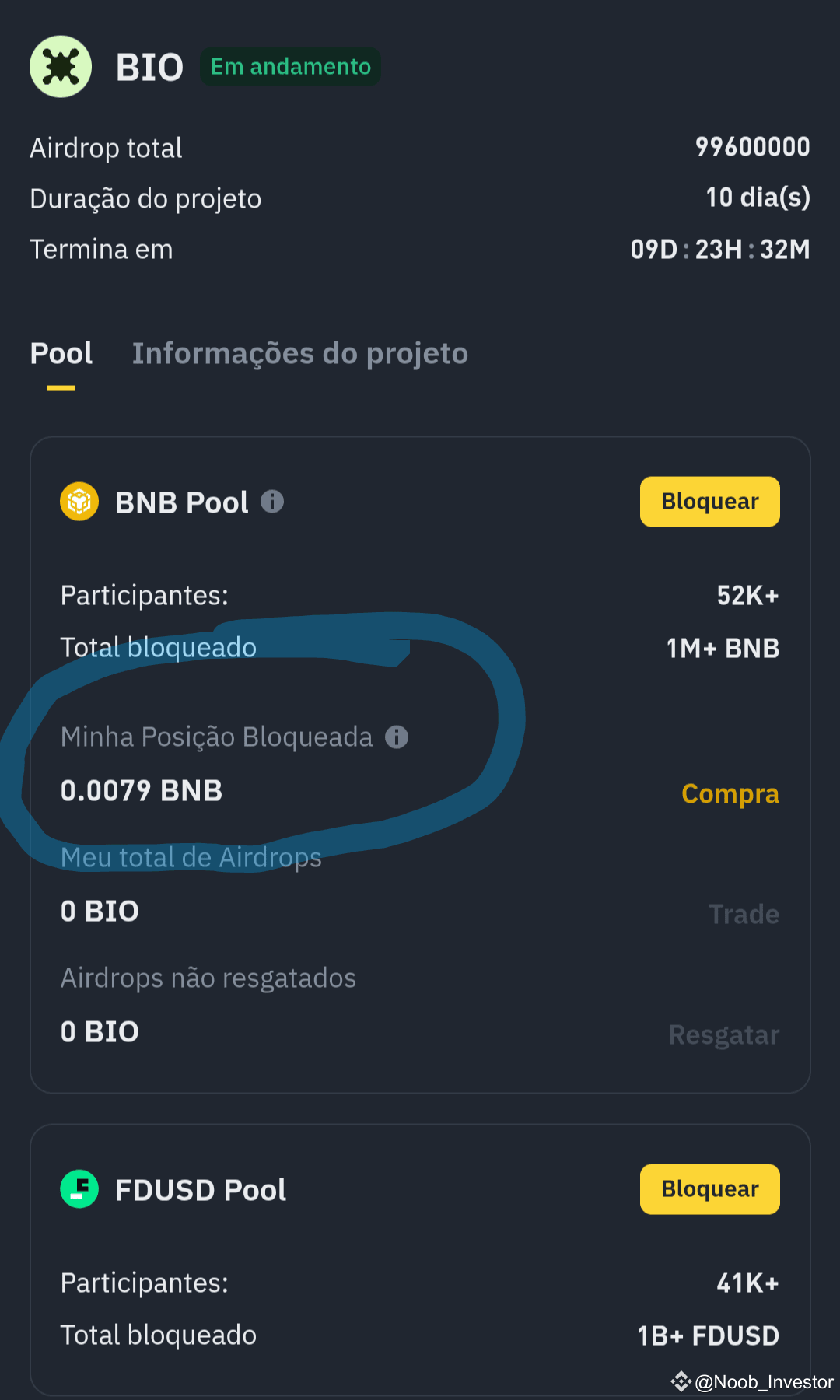Click the Trade option

point(744,914)
